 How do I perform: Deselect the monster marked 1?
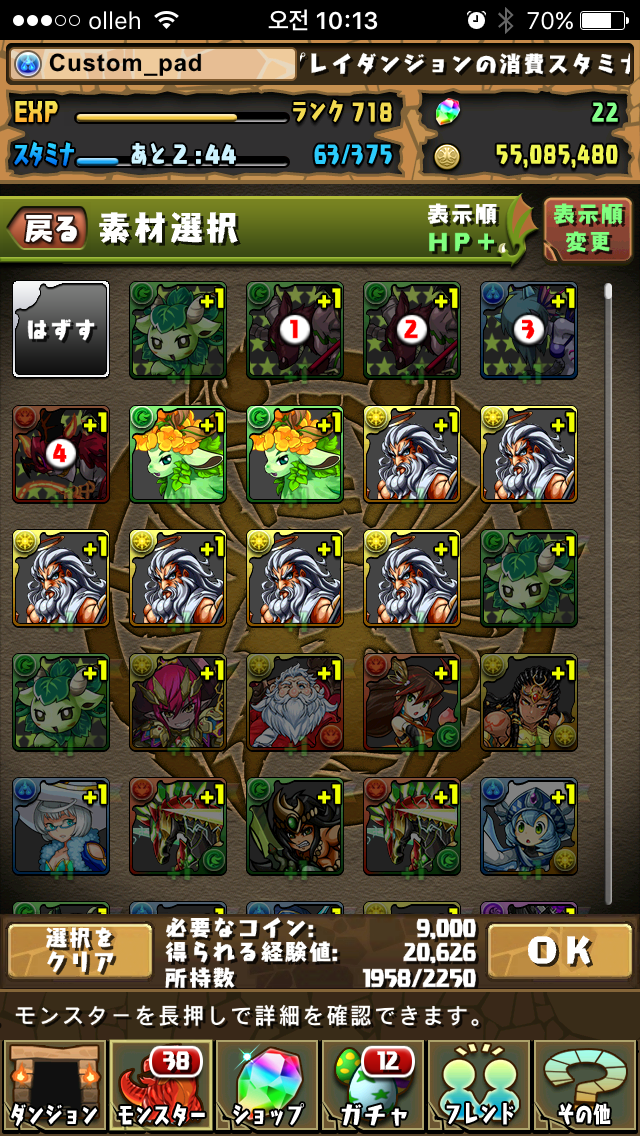click(294, 330)
